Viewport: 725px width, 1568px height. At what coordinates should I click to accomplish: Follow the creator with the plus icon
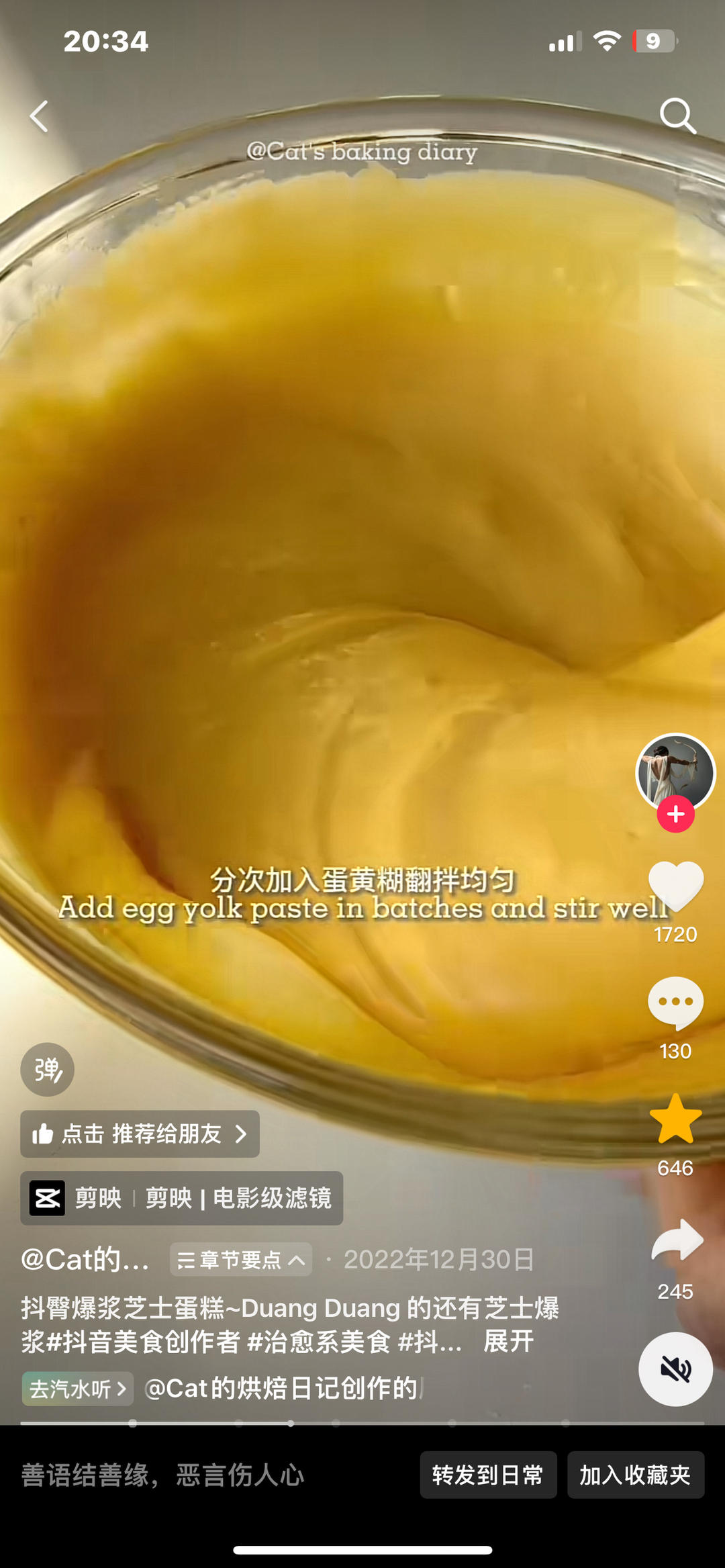pyautogui.click(x=676, y=814)
